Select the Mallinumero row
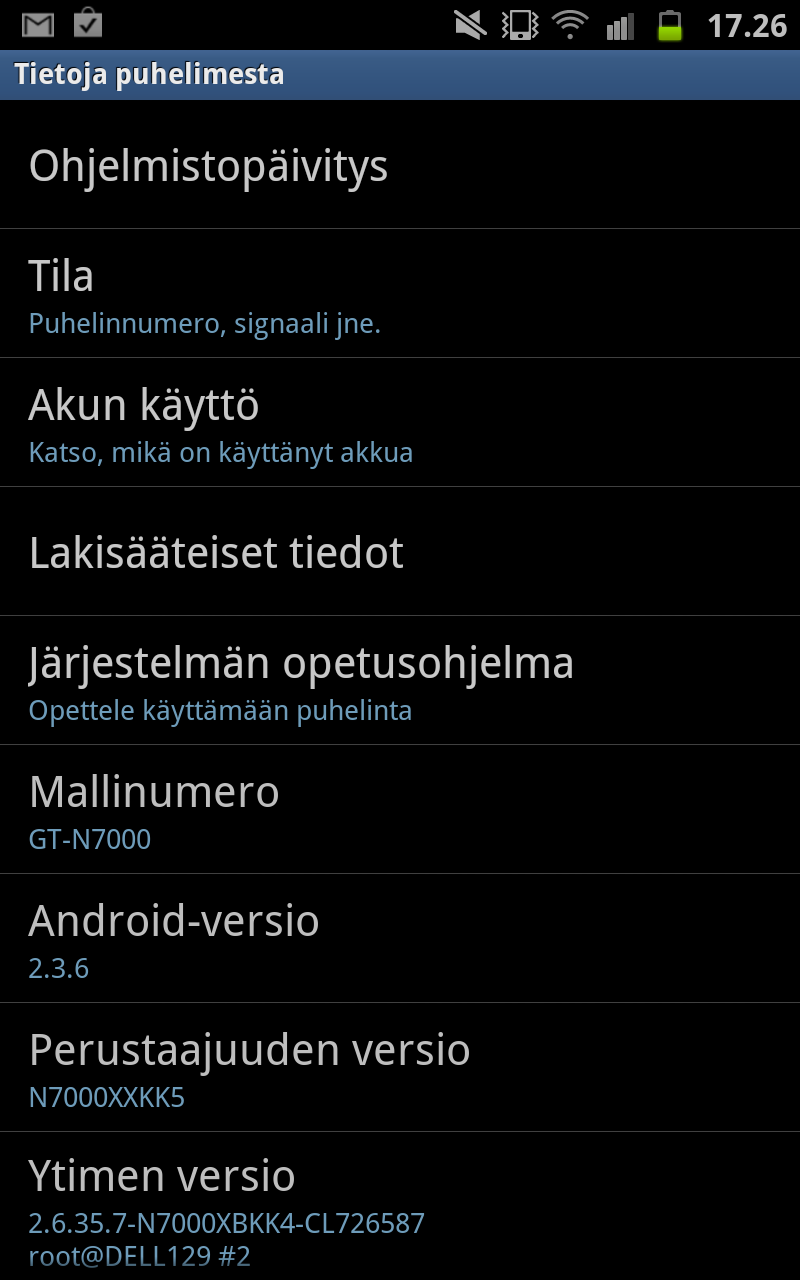The image size is (800, 1280). point(400,809)
